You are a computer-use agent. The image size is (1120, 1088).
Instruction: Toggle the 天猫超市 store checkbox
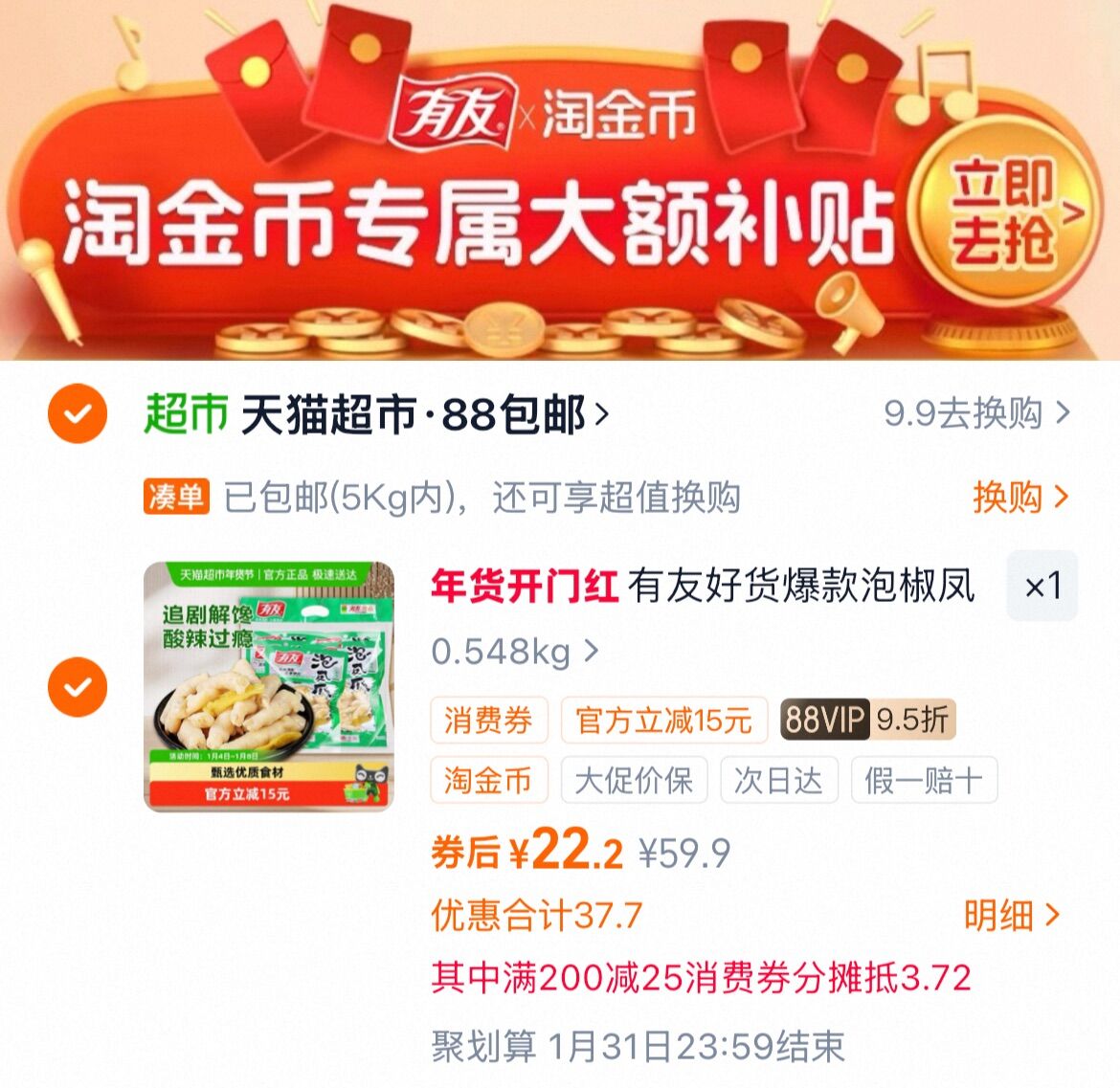click(78, 413)
